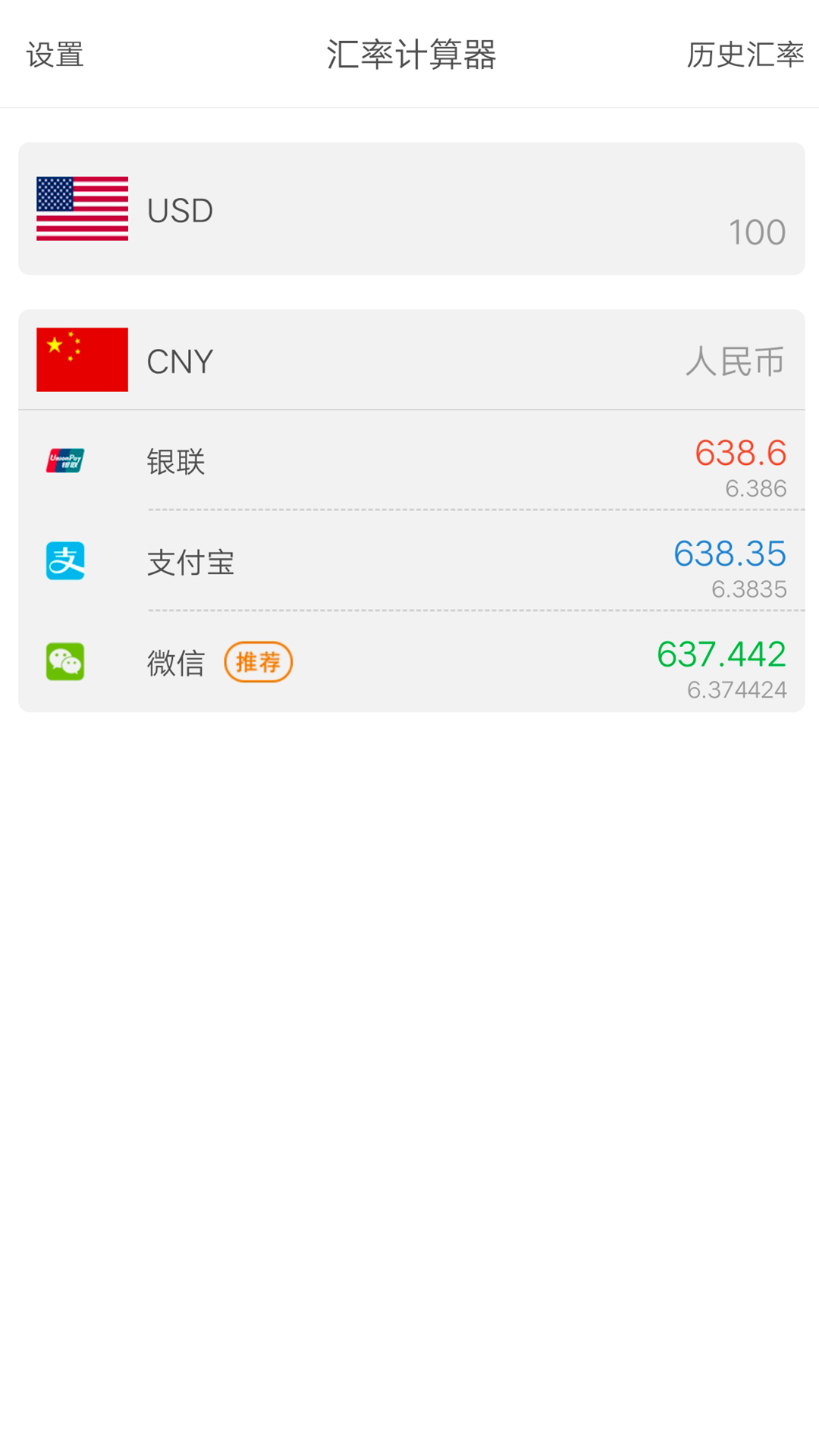Open the 支付宝 rate row
This screenshot has height=1456, width=819.
tap(411, 562)
